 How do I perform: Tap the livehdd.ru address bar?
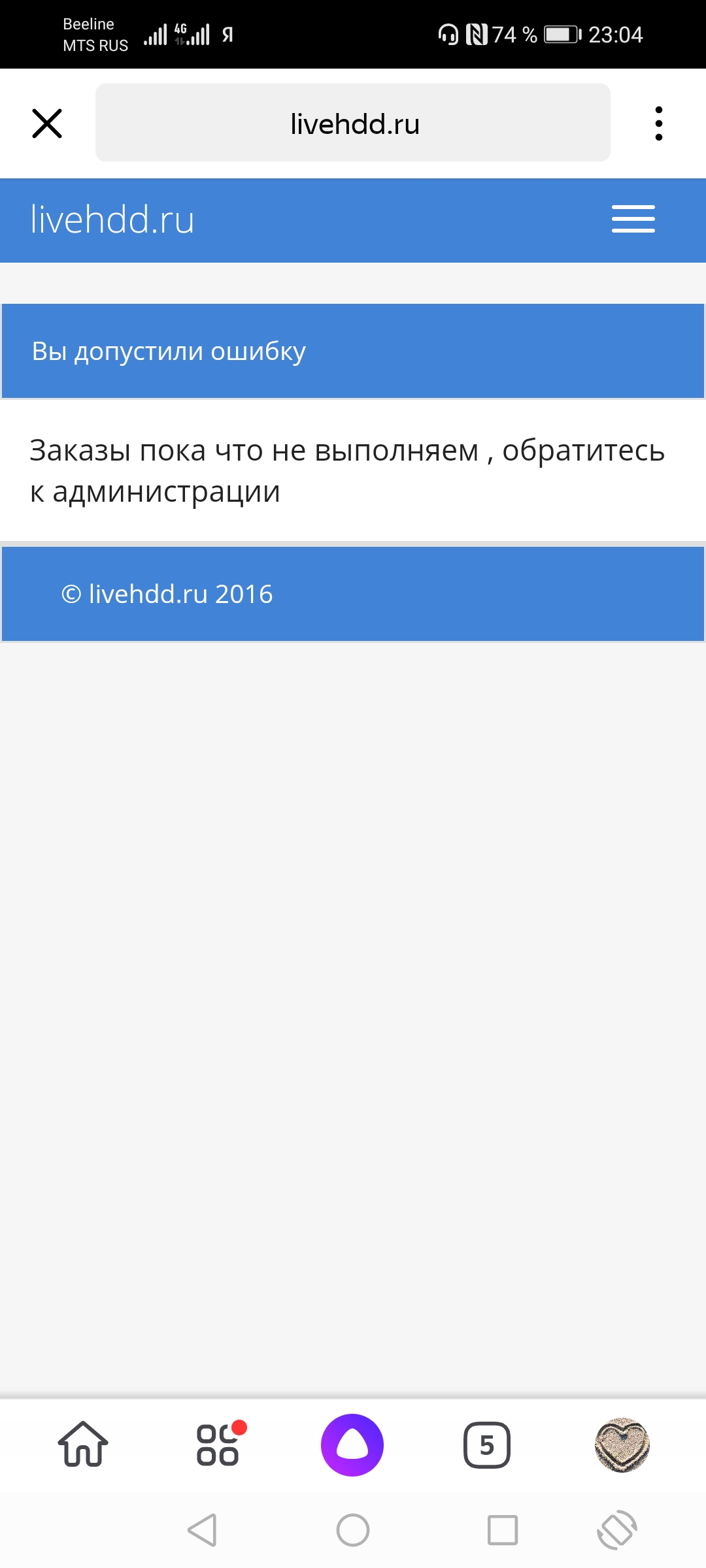pyautogui.click(x=353, y=123)
